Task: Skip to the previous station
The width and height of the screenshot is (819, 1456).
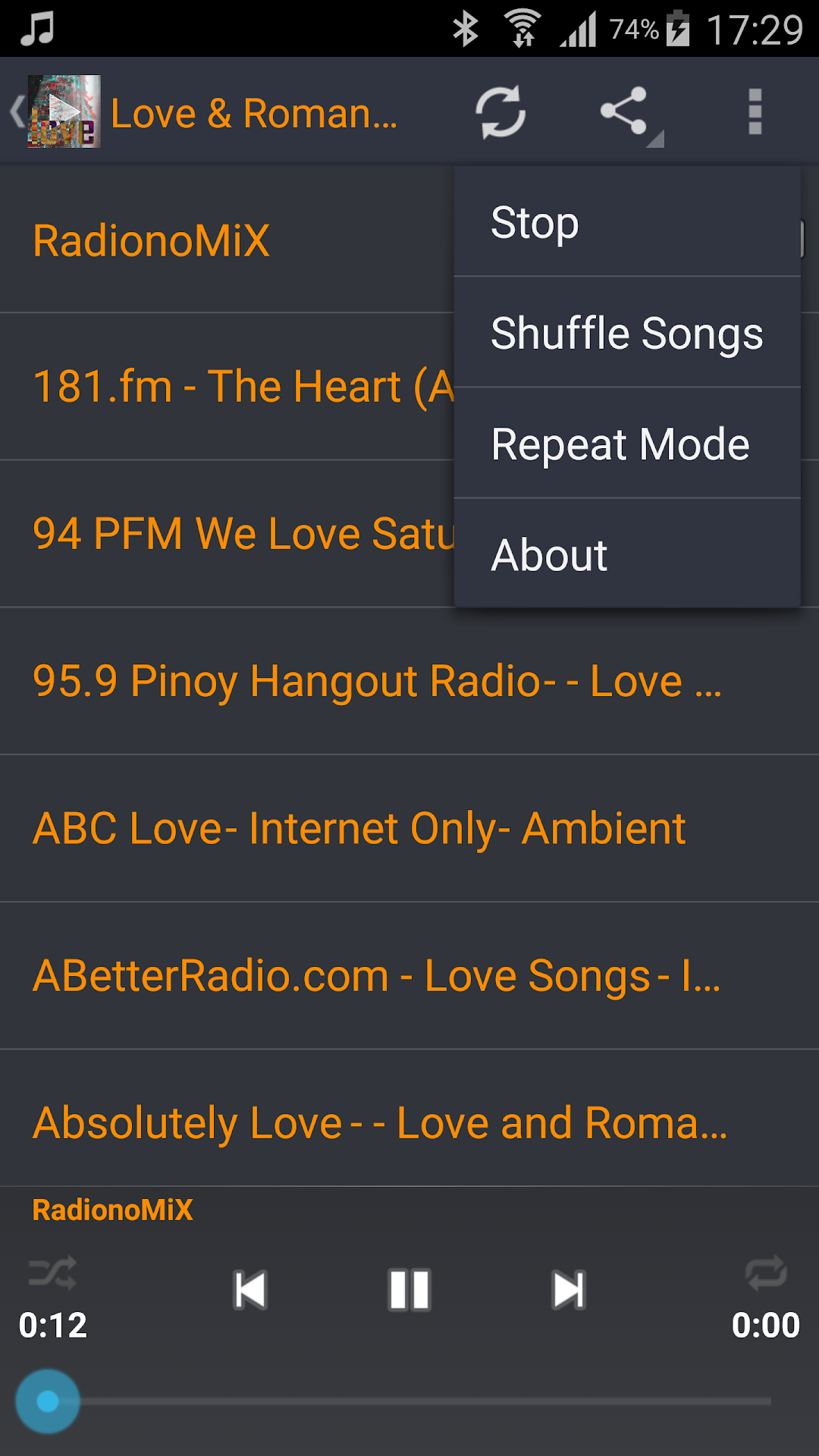Action: tap(250, 1289)
